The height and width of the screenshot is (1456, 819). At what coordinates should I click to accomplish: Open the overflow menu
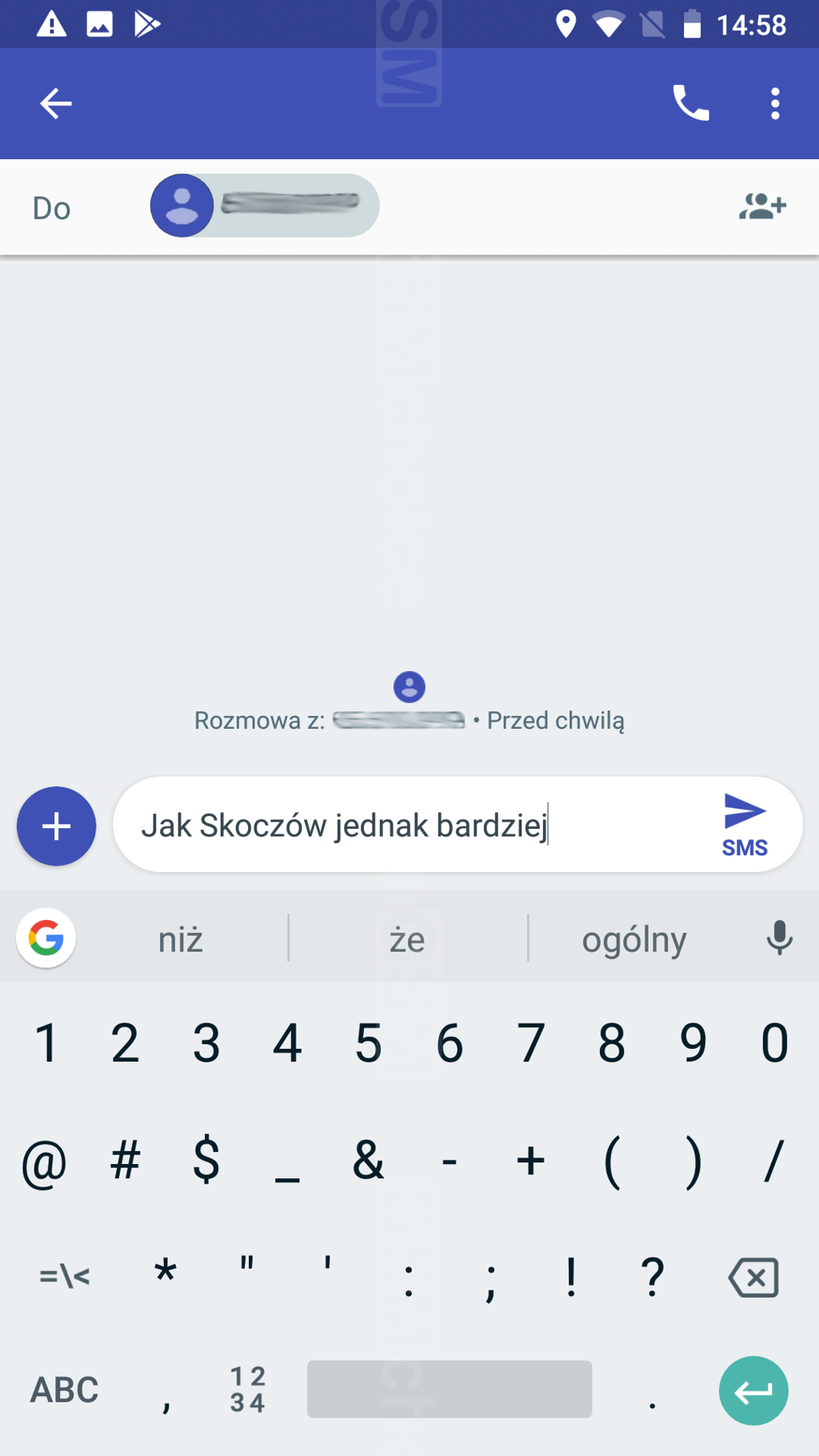774,103
